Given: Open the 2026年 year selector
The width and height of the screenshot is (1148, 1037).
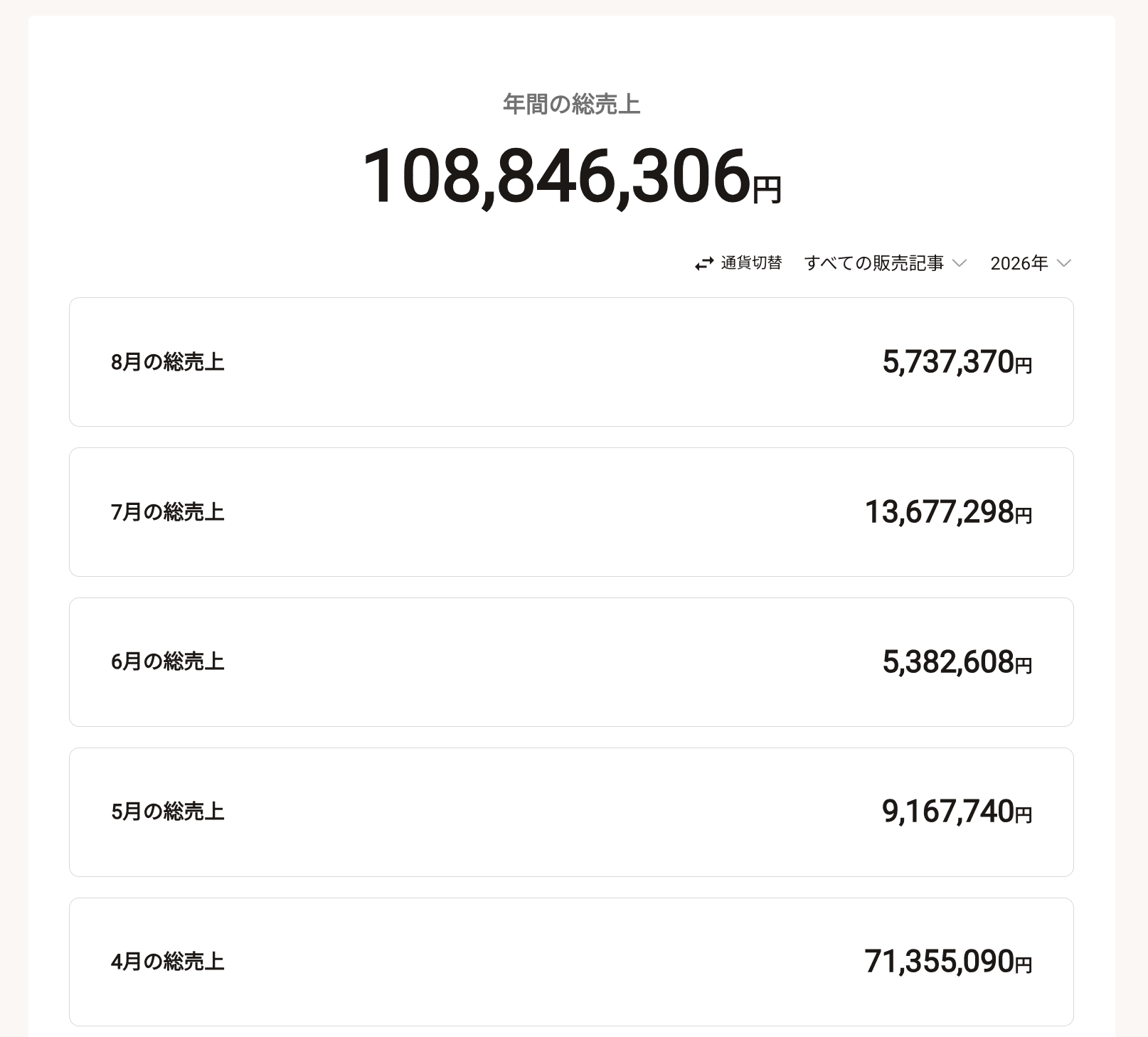Looking at the screenshot, I should tap(1031, 263).
